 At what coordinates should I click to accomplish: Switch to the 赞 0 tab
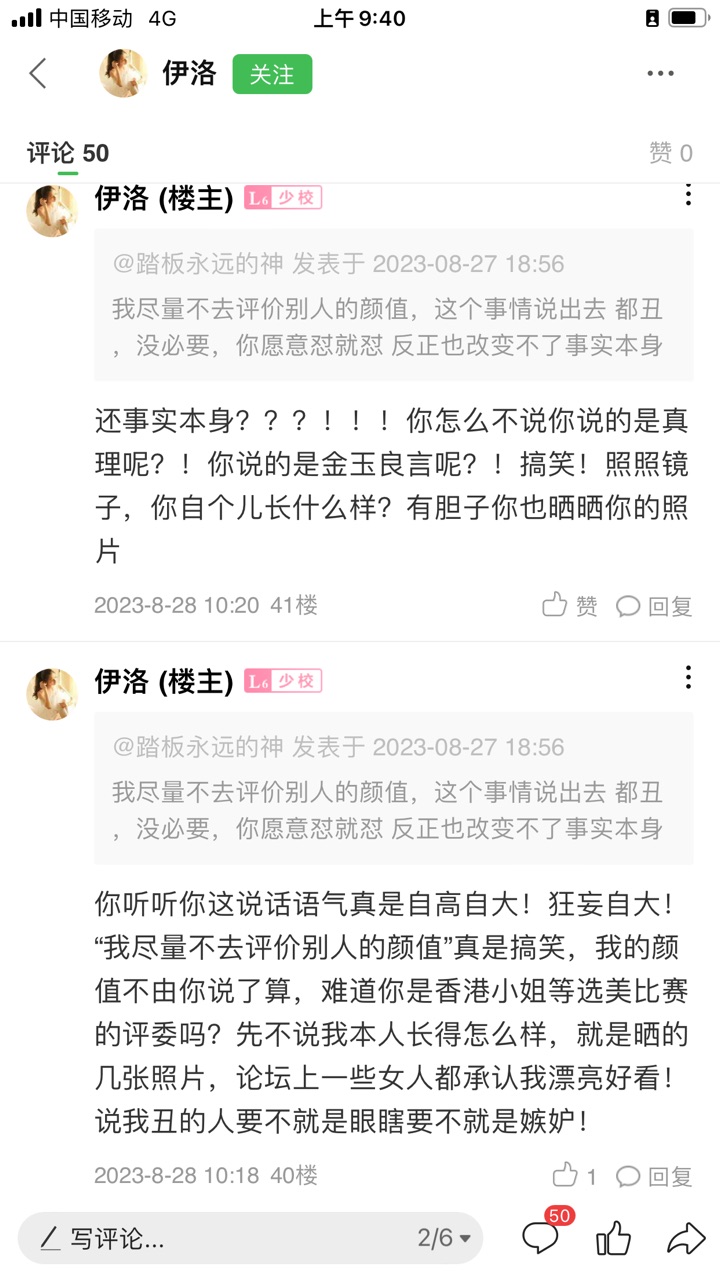click(670, 153)
